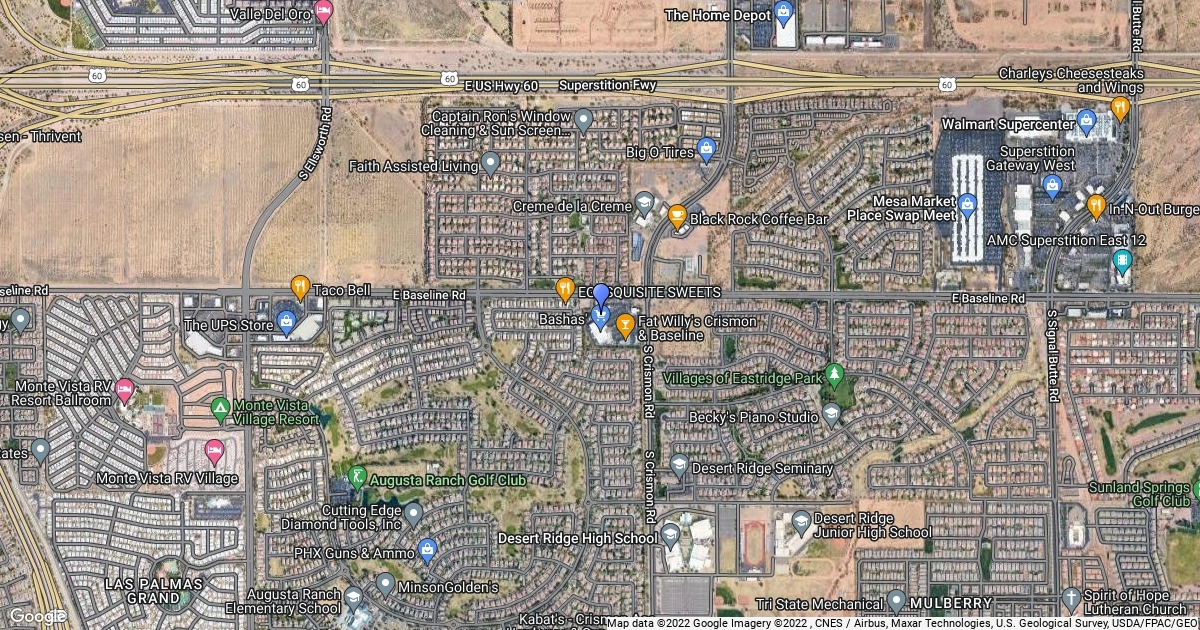Select Villages of Eastridge Park pin
This screenshot has height=630, width=1200.
[x=835, y=377]
